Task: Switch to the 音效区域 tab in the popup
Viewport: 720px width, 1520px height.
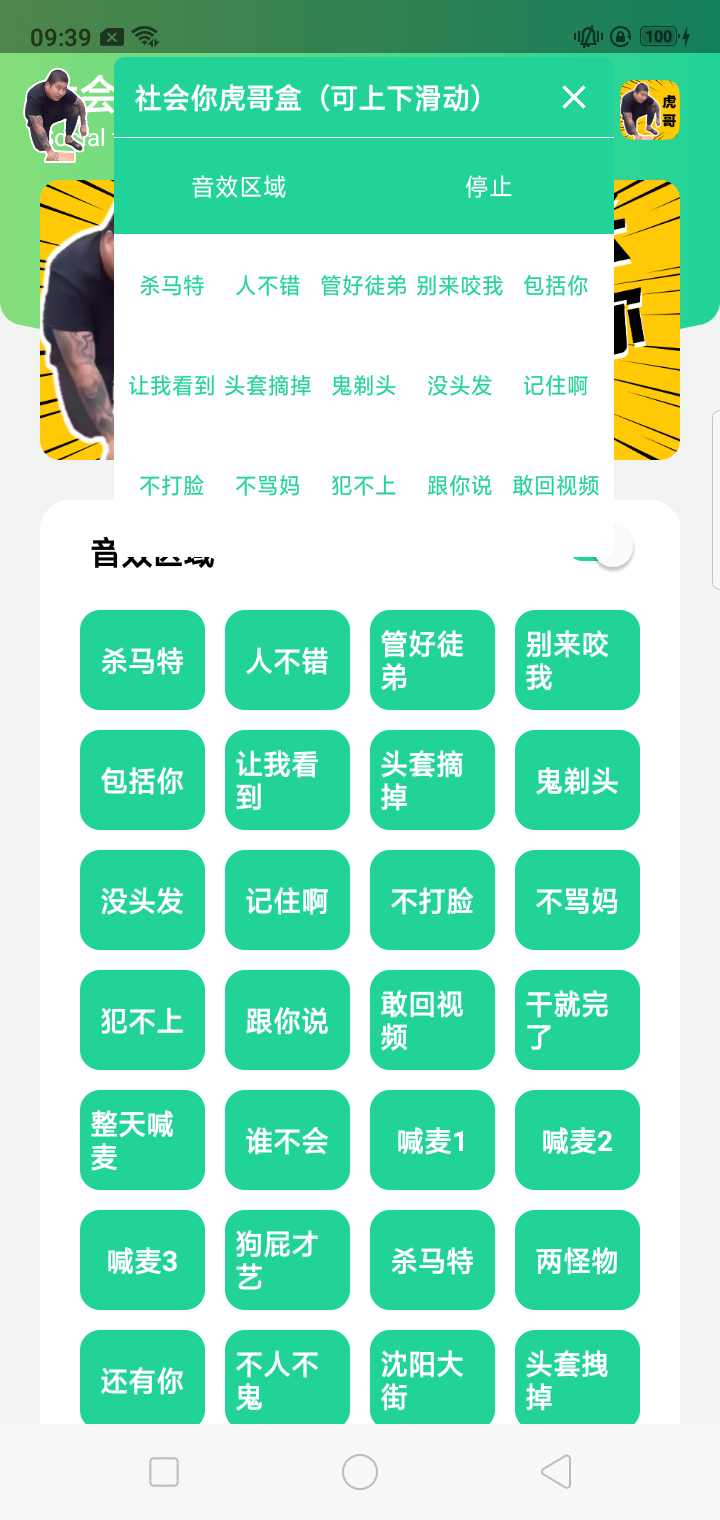Action: click(237, 186)
